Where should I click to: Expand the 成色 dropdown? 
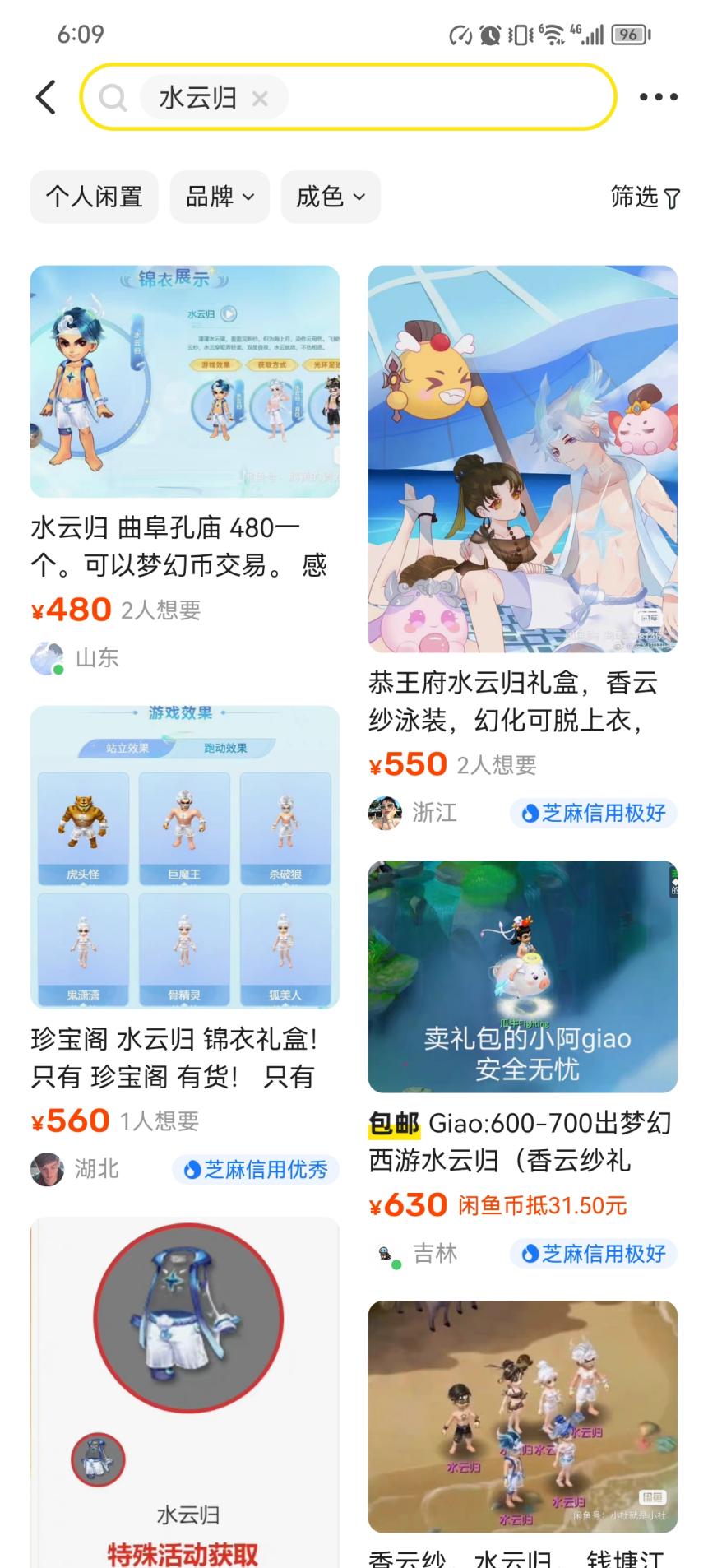(x=331, y=197)
